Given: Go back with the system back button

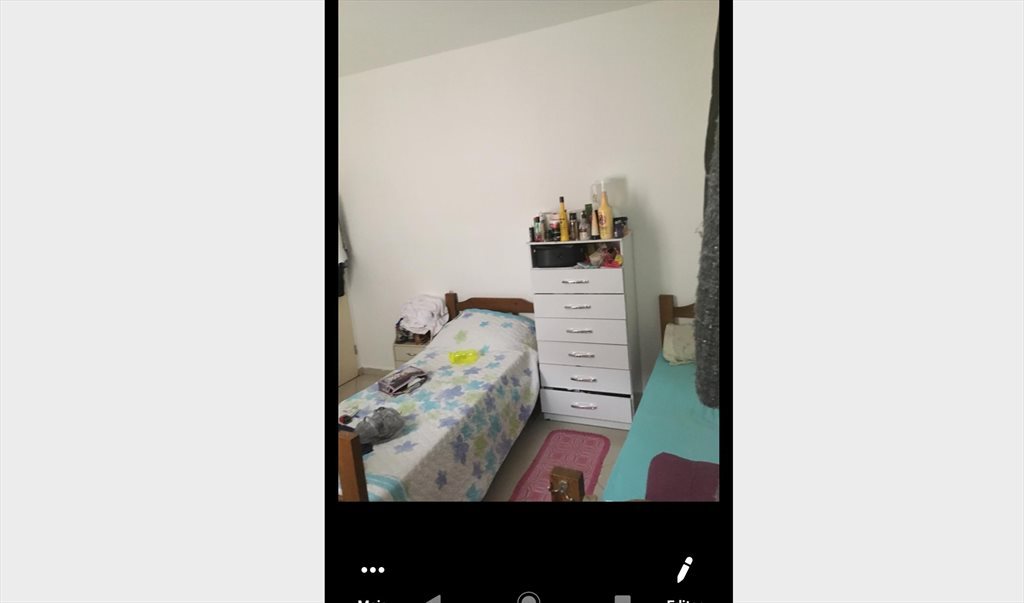Looking at the screenshot, I should [x=433, y=598].
